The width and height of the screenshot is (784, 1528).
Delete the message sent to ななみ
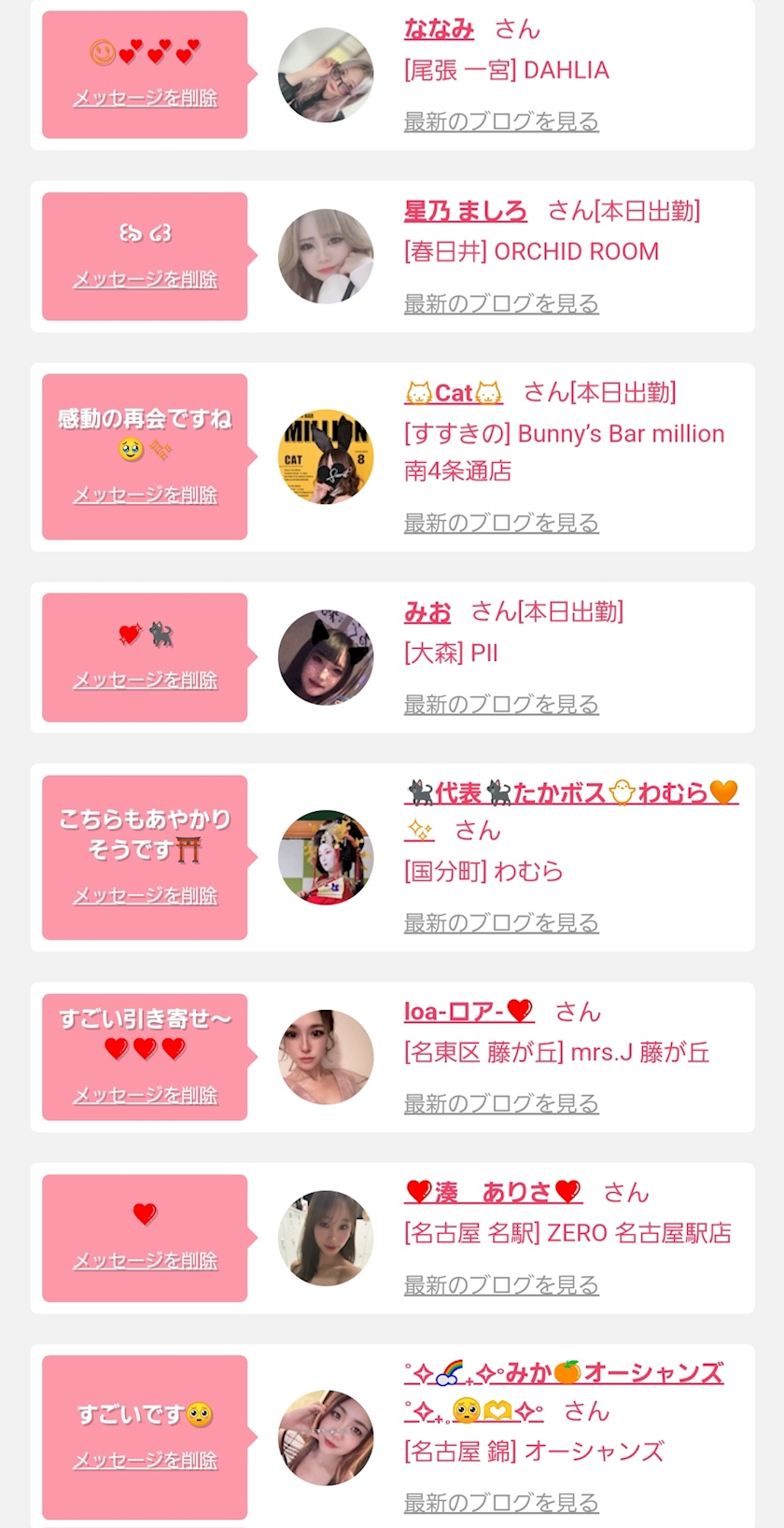tap(145, 98)
